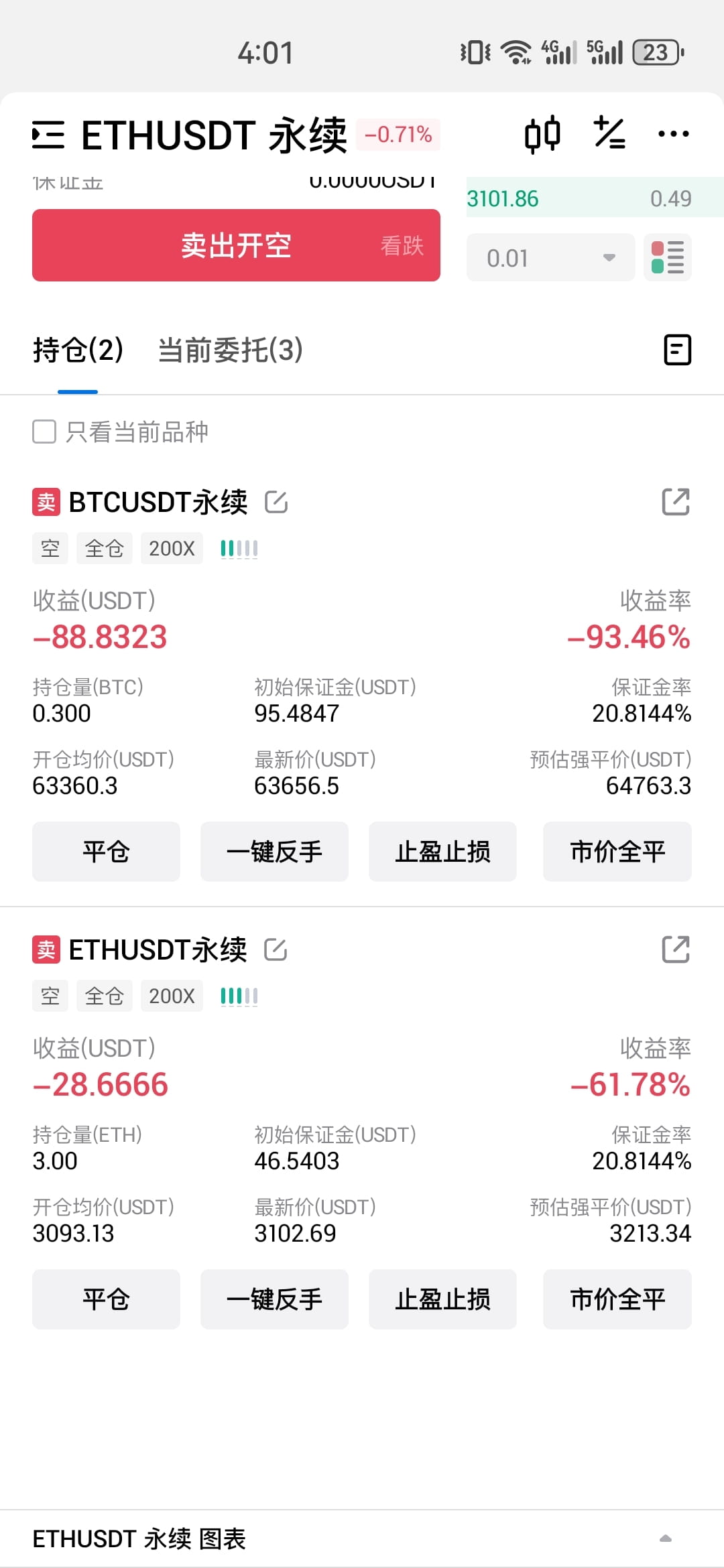
Task: Open the 0.01 price increment dropdown
Action: pos(550,257)
